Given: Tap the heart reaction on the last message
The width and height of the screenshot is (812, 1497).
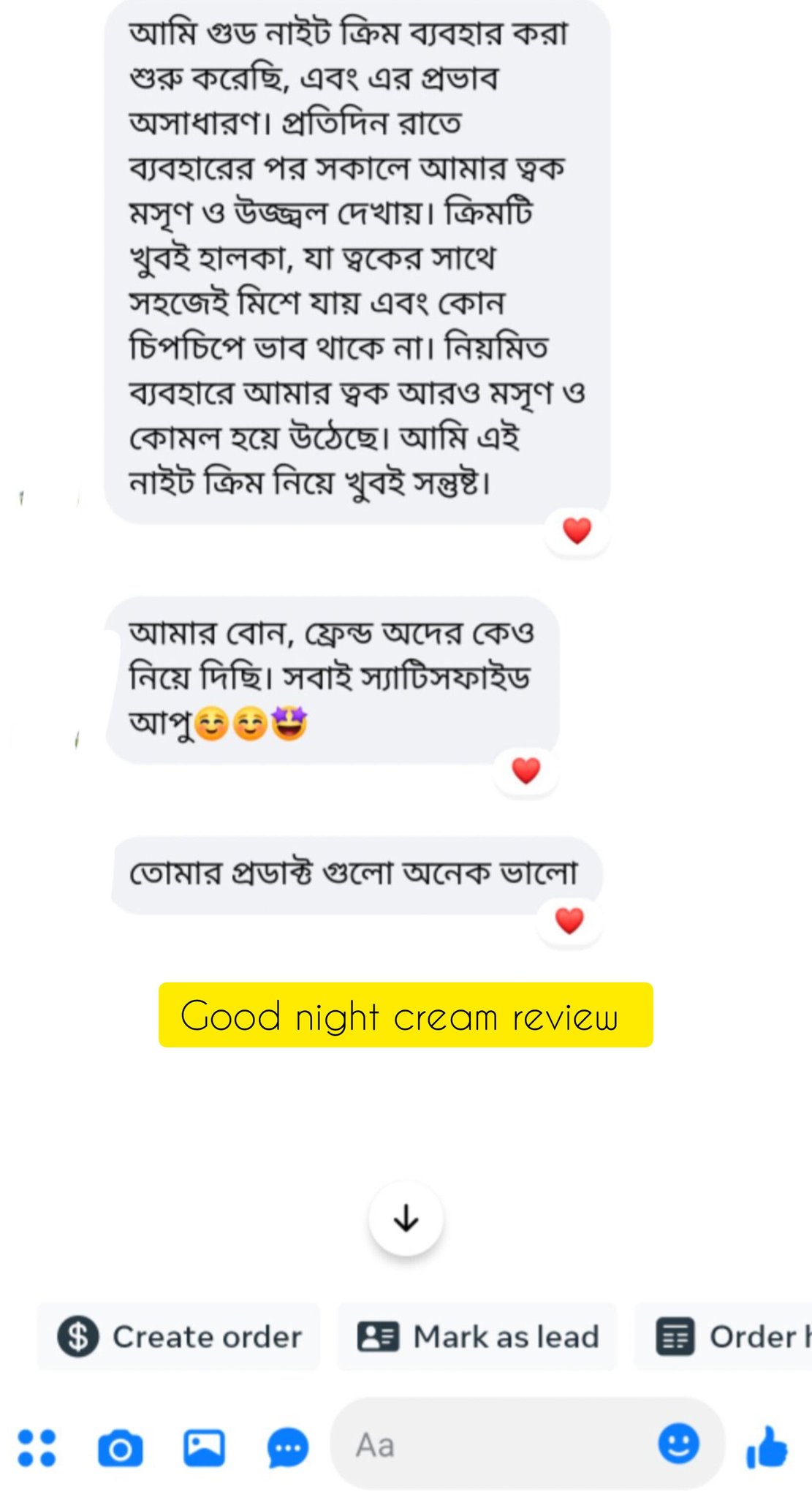Looking at the screenshot, I should tap(569, 920).
